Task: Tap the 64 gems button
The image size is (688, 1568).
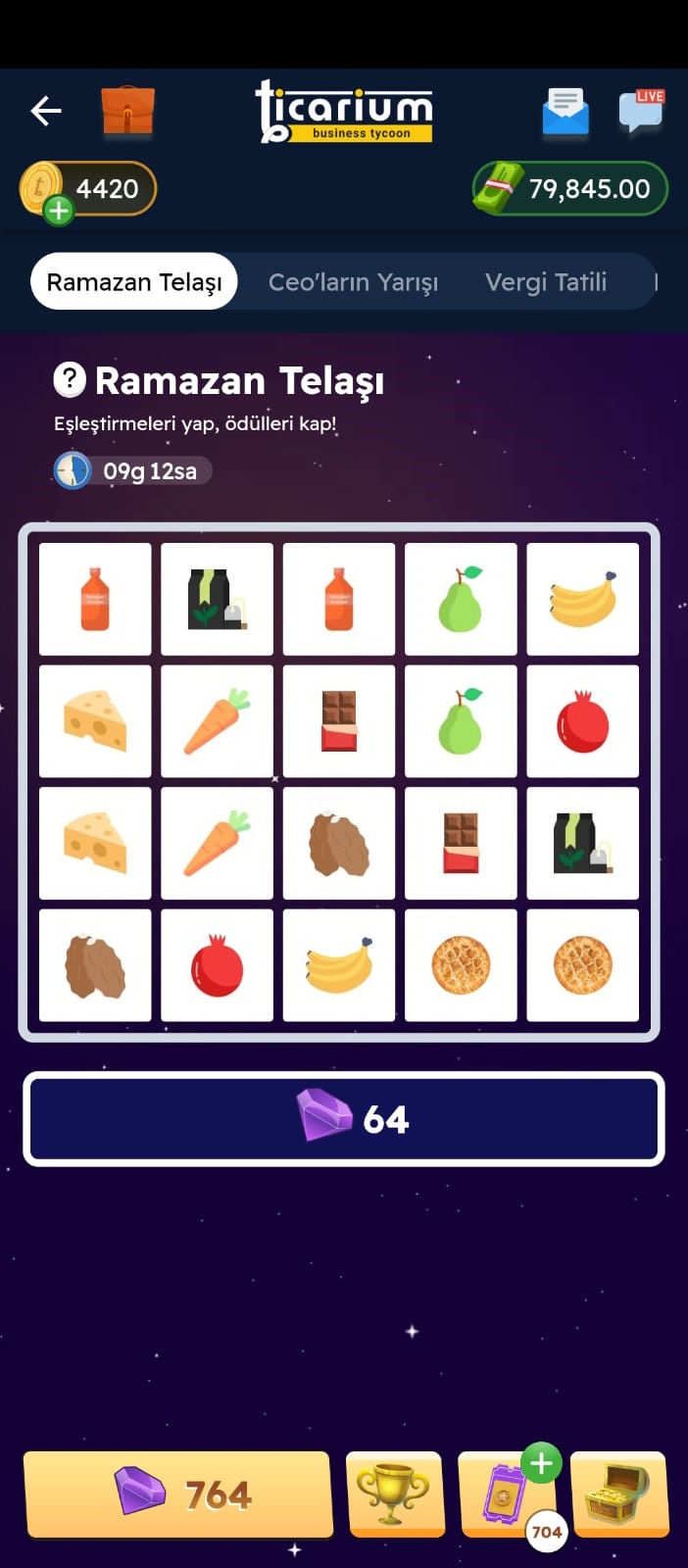Action: tap(344, 1118)
